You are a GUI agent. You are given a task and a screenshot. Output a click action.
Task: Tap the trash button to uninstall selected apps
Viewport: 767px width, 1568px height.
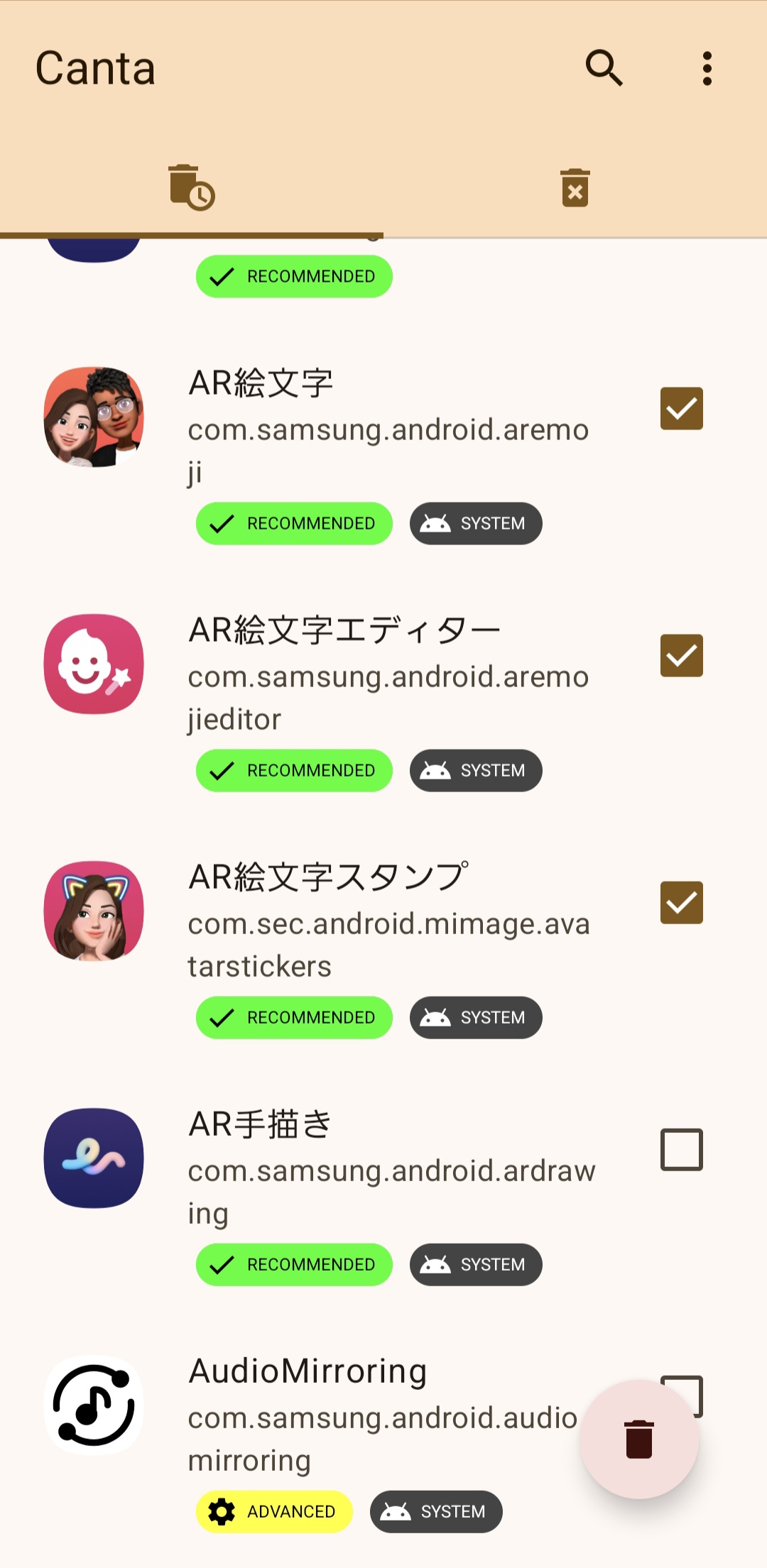[x=639, y=1440]
